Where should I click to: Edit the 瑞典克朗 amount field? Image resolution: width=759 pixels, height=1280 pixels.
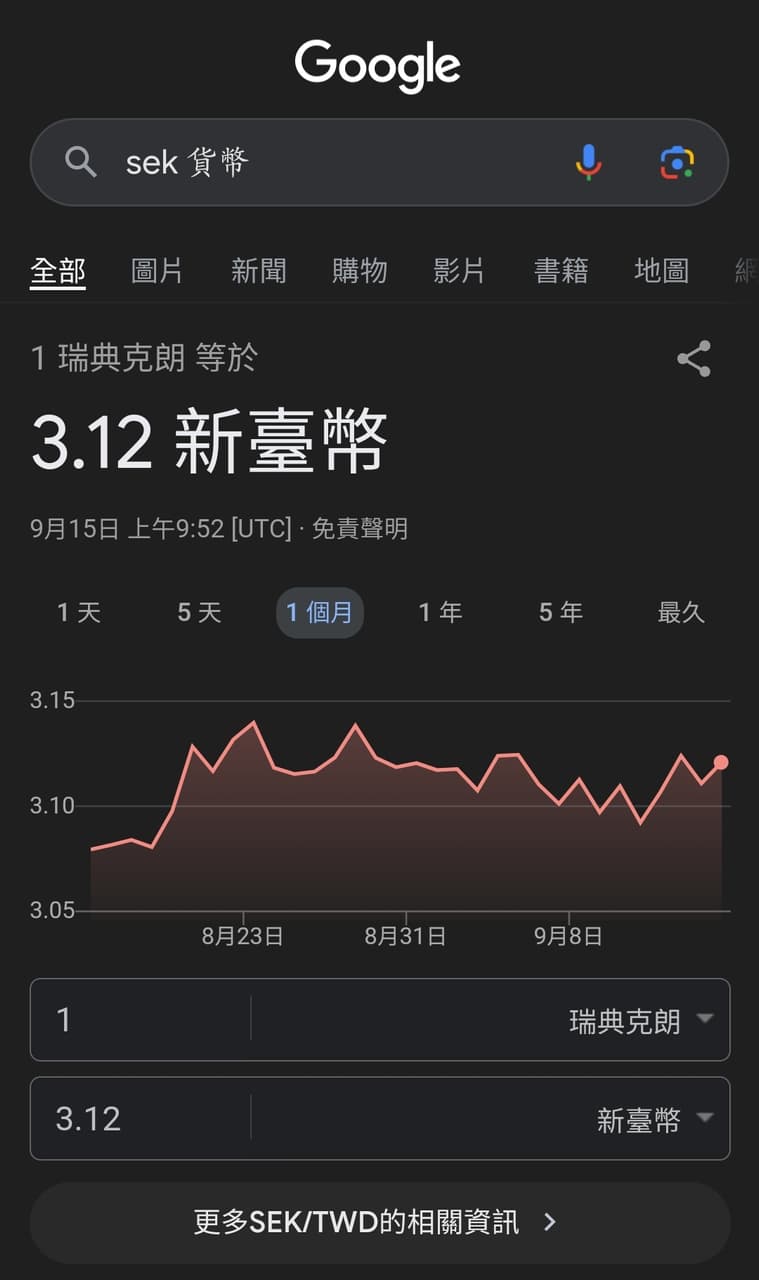[x=140, y=1020]
